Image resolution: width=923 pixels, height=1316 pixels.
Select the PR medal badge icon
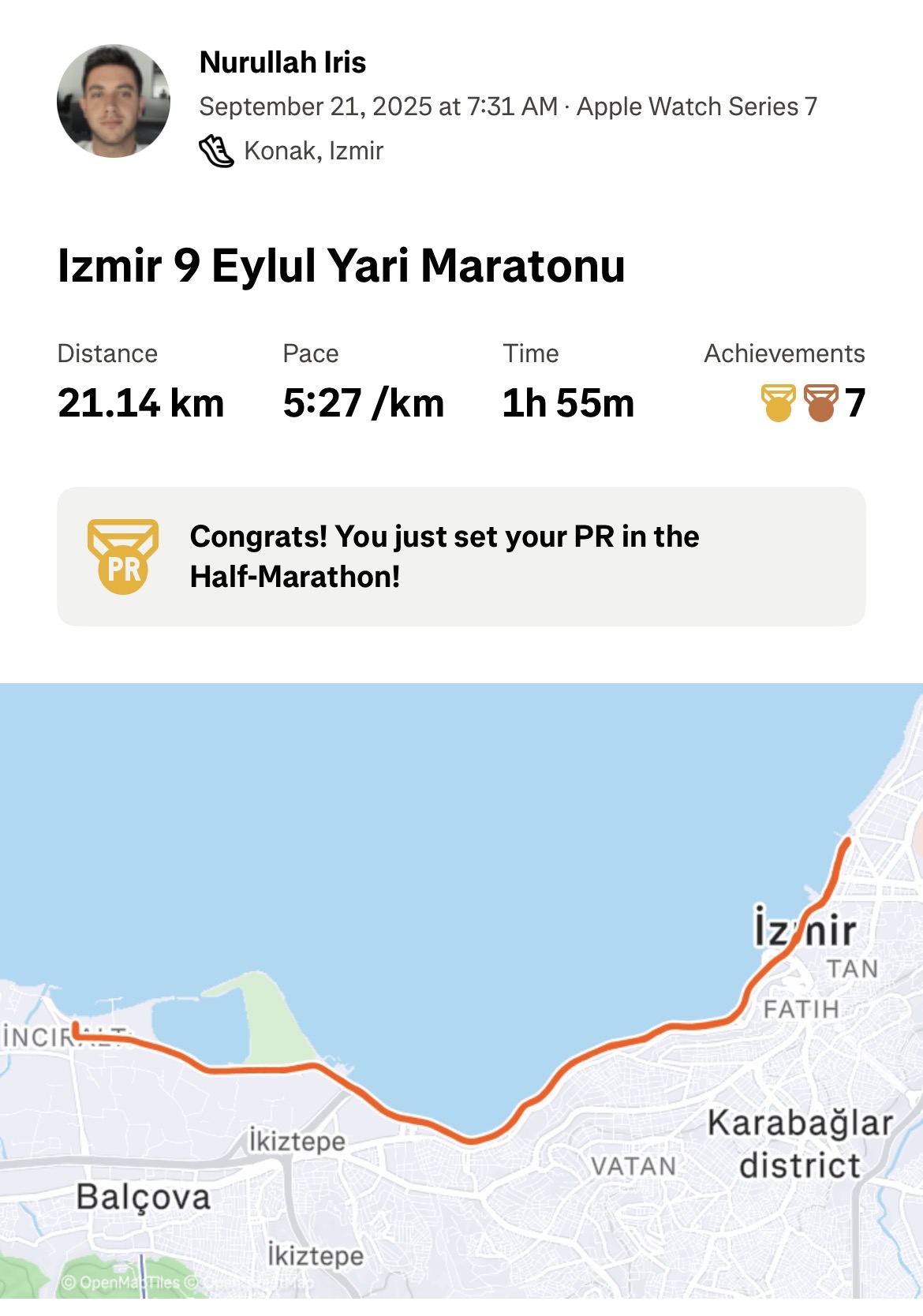click(122, 554)
